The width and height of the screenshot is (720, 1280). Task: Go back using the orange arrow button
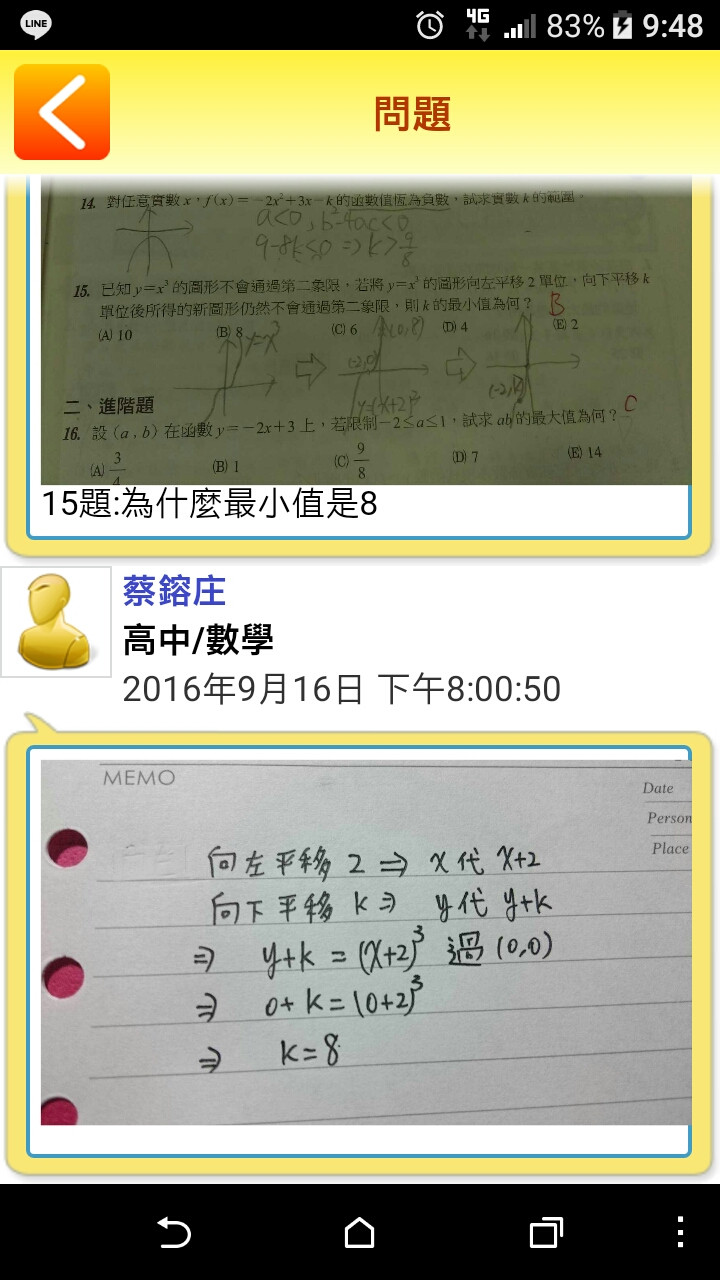pos(62,112)
